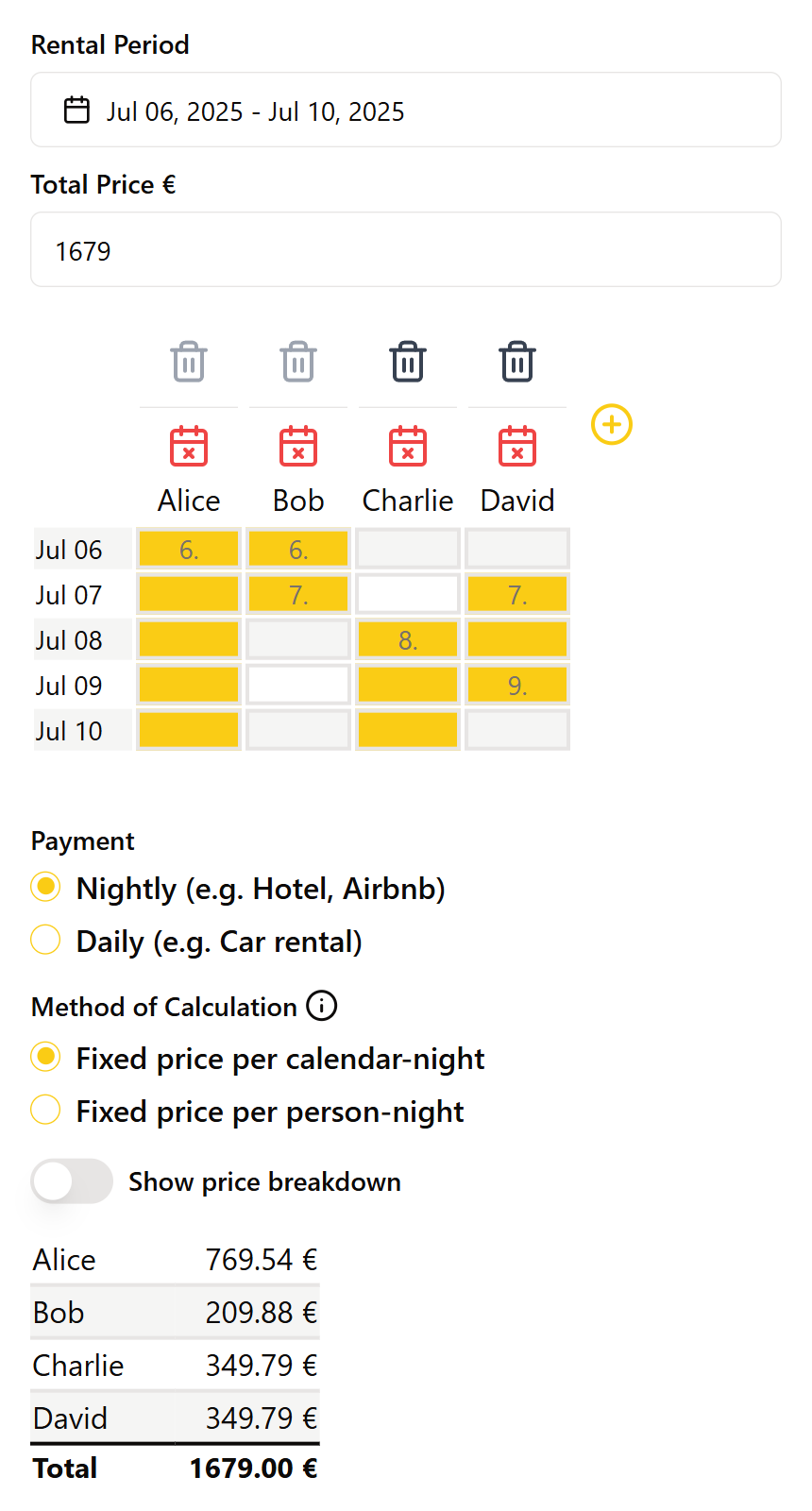Delete participant Alice using her trash icon
This screenshot has width=812, height=1511.
pos(188,361)
